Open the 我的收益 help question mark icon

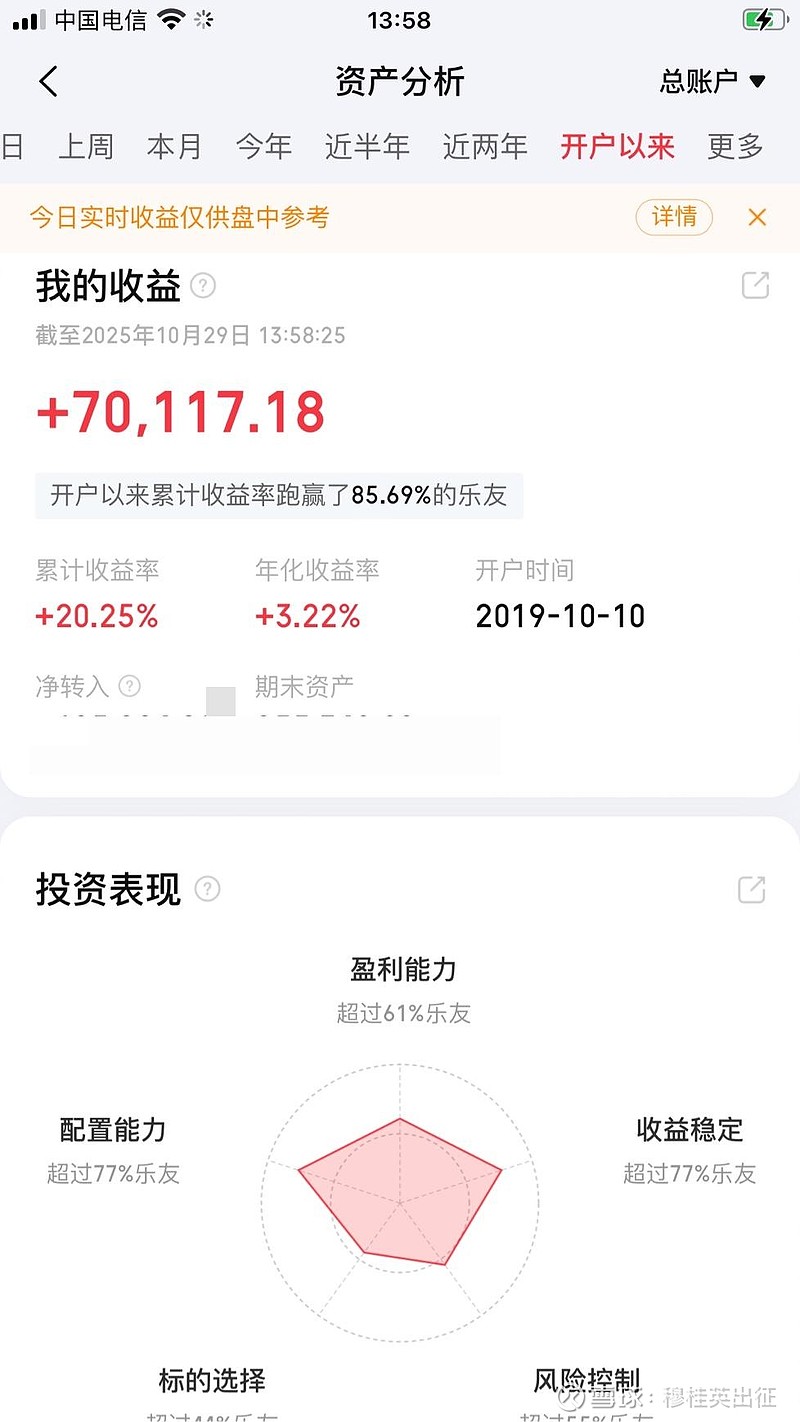tap(203, 286)
